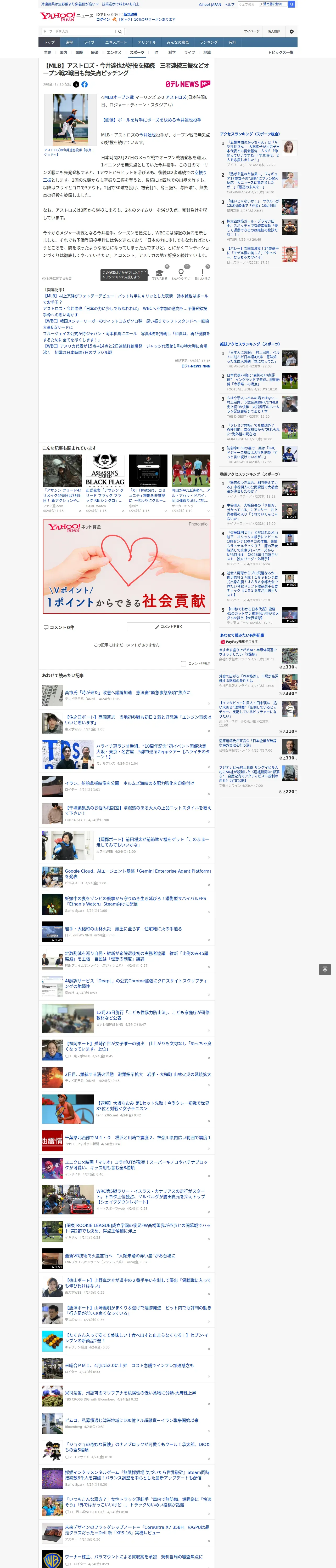React with 学びがある to article
336x1568 pixels.
[159, 274]
